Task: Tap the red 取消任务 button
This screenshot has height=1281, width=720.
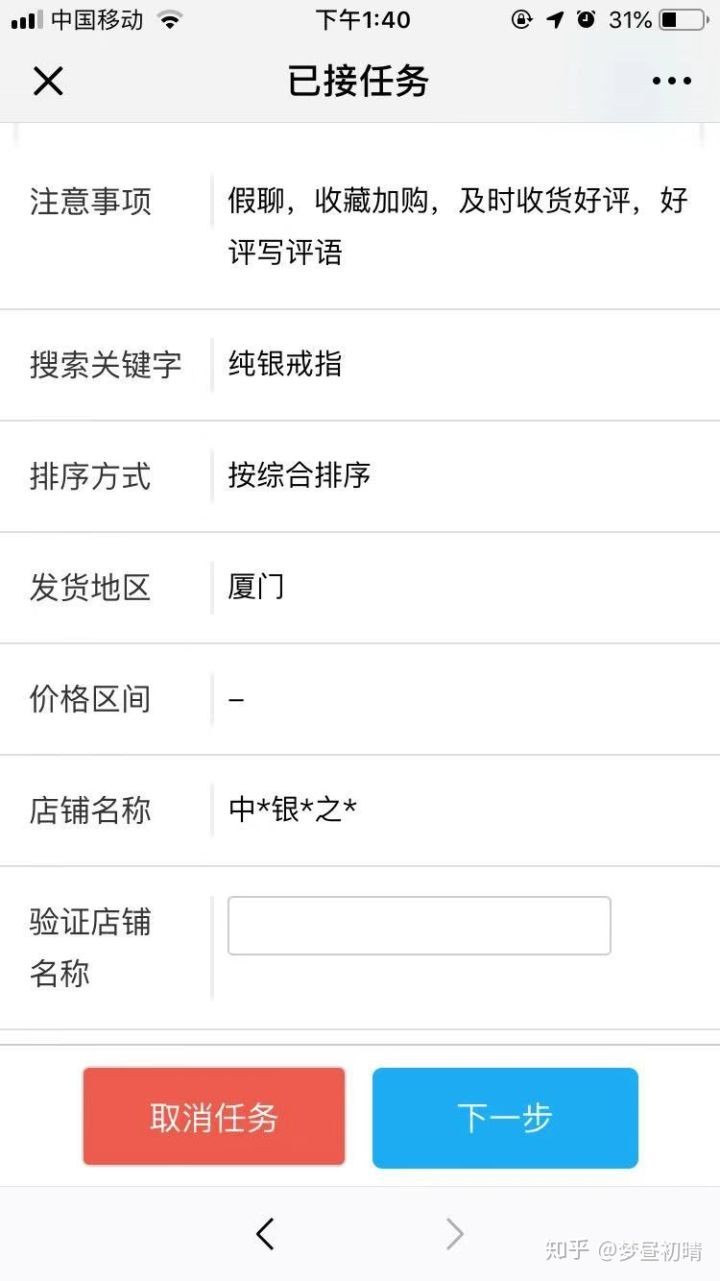Action: point(214,1117)
